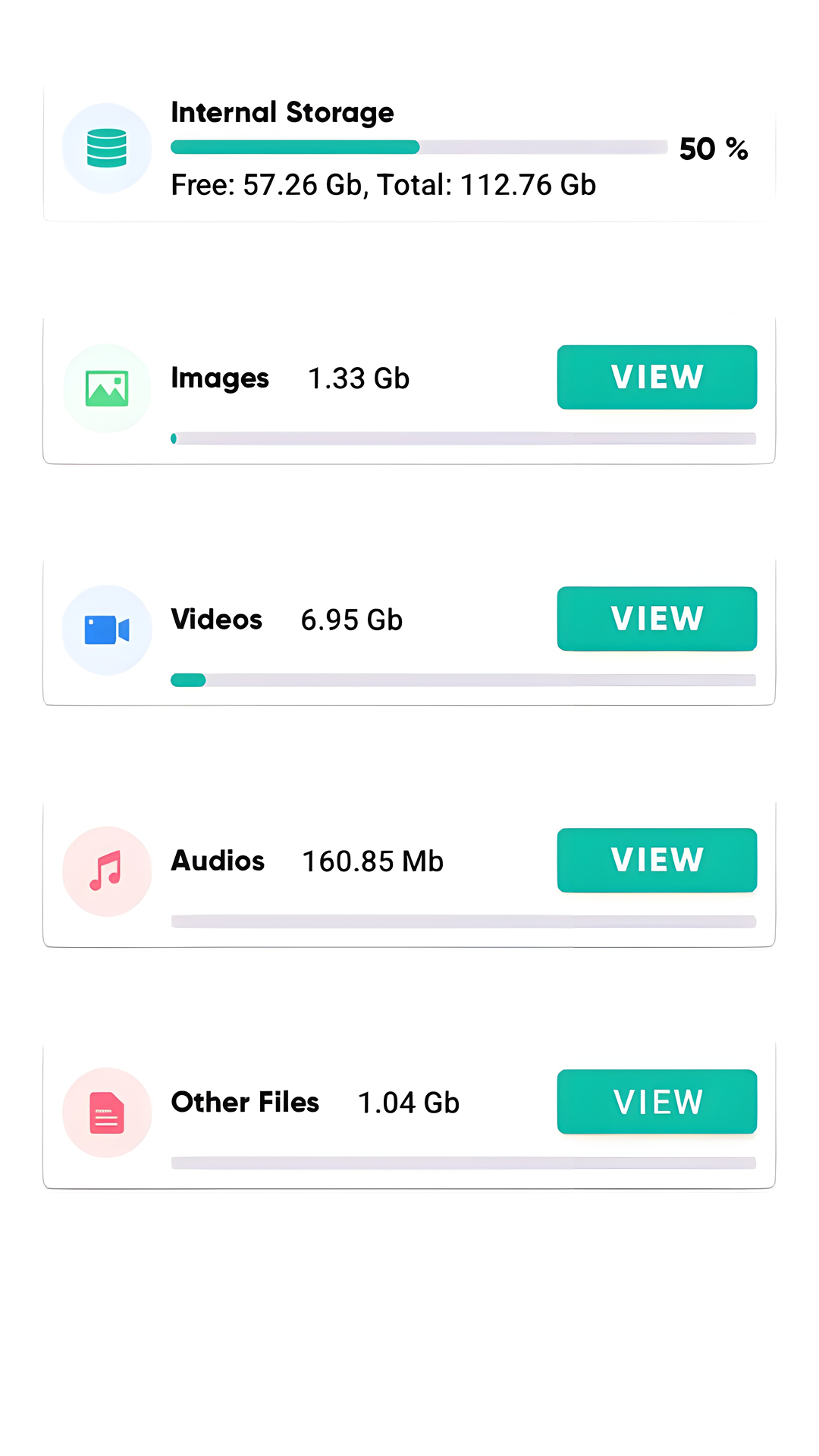Click the Internal Storage progress bar

[417, 146]
